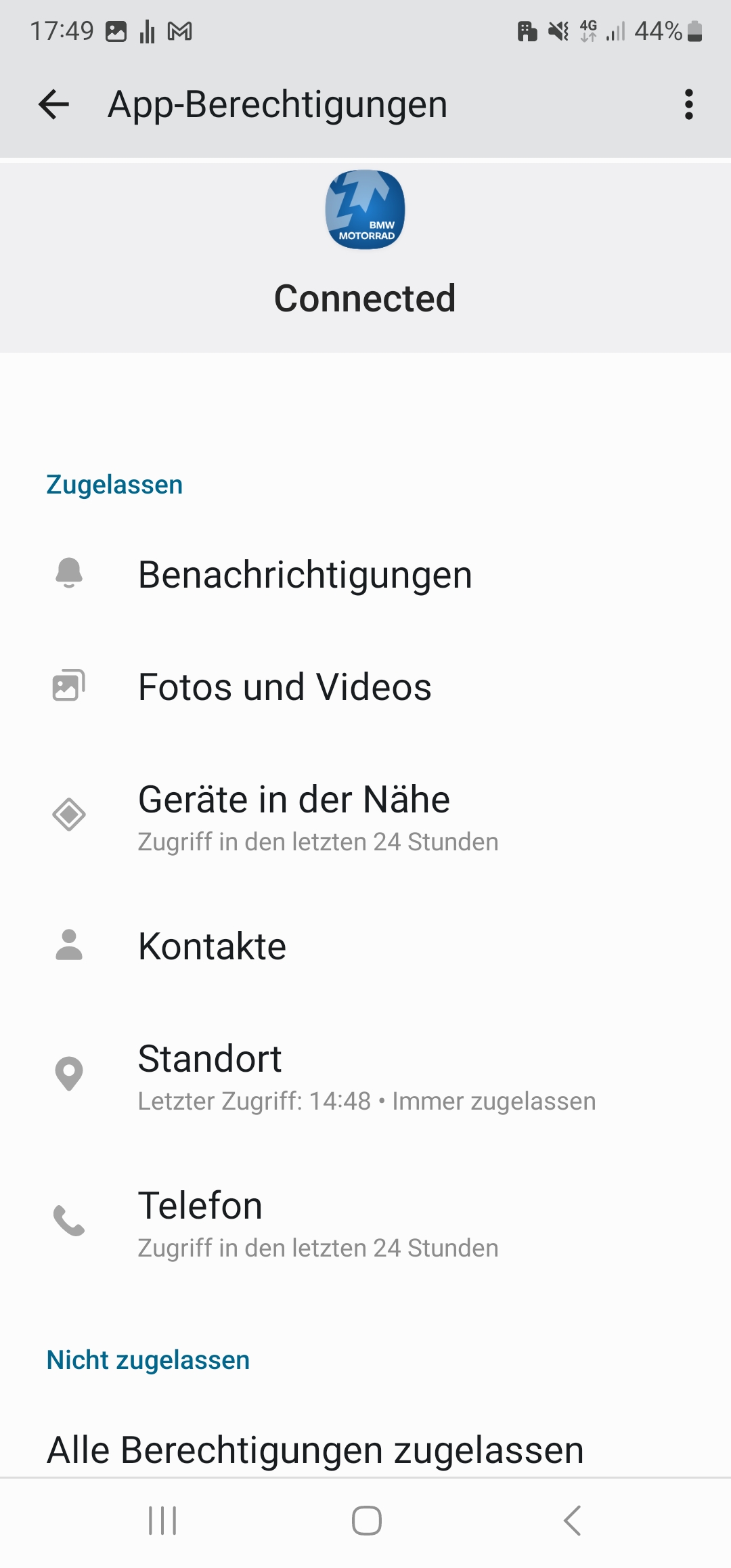
Task: Open Fotos und Videos permission
Action: pos(284,687)
